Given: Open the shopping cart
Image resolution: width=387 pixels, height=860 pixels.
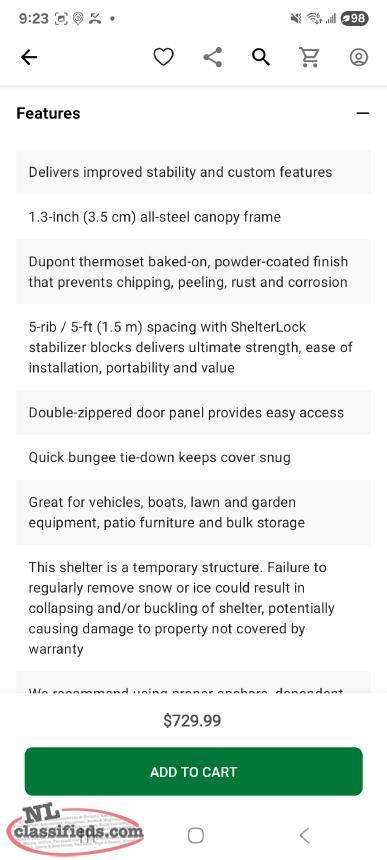Looking at the screenshot, I should point(310,57).
